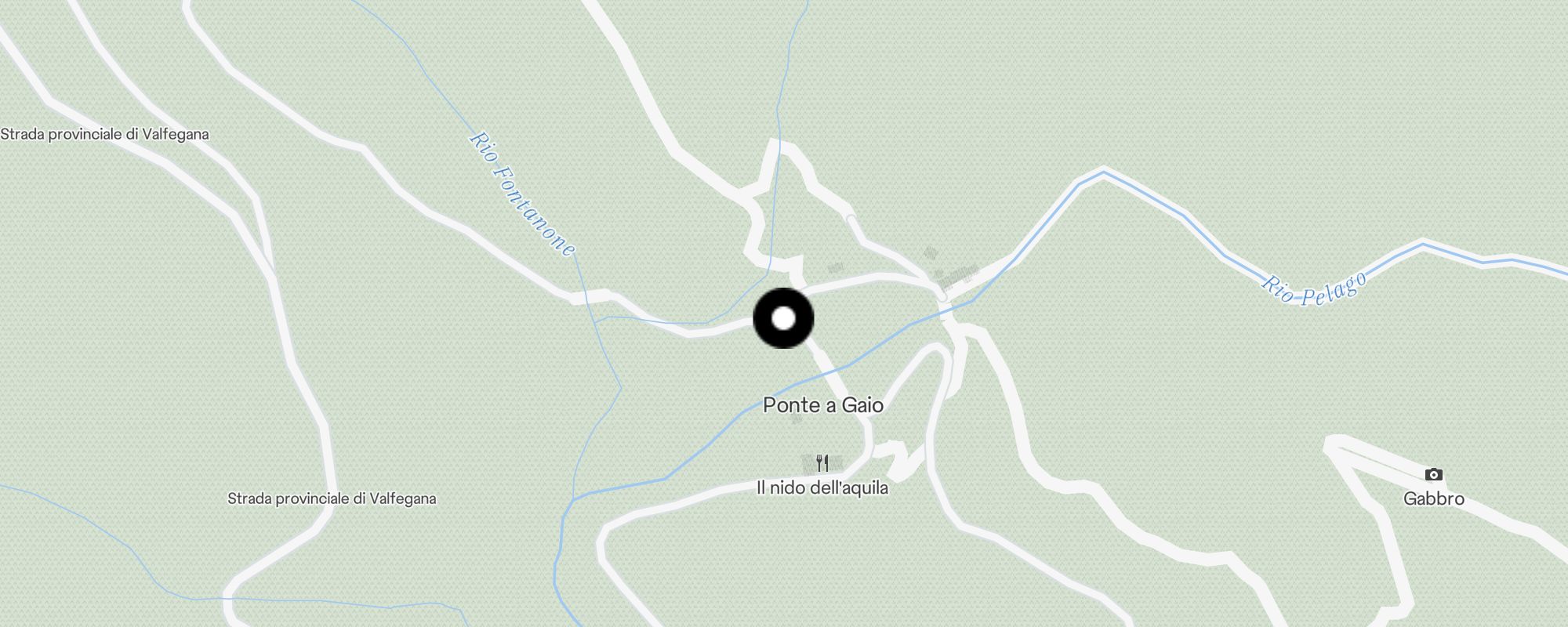1568x627 pixels.
Task: Open Il nido dell'aquila restaurant marker
Action: pos(822,464)
